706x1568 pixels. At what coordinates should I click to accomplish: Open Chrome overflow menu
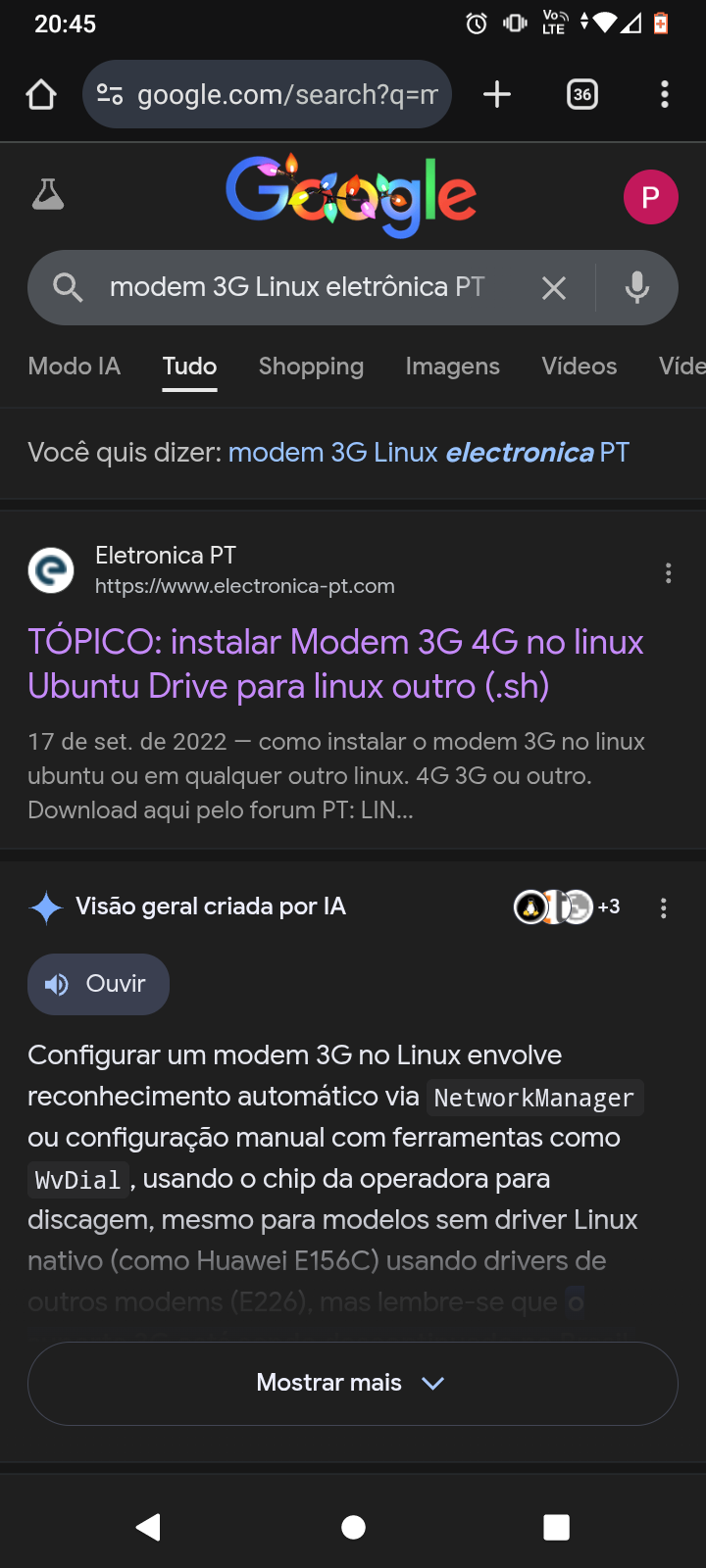pos(665,95)
